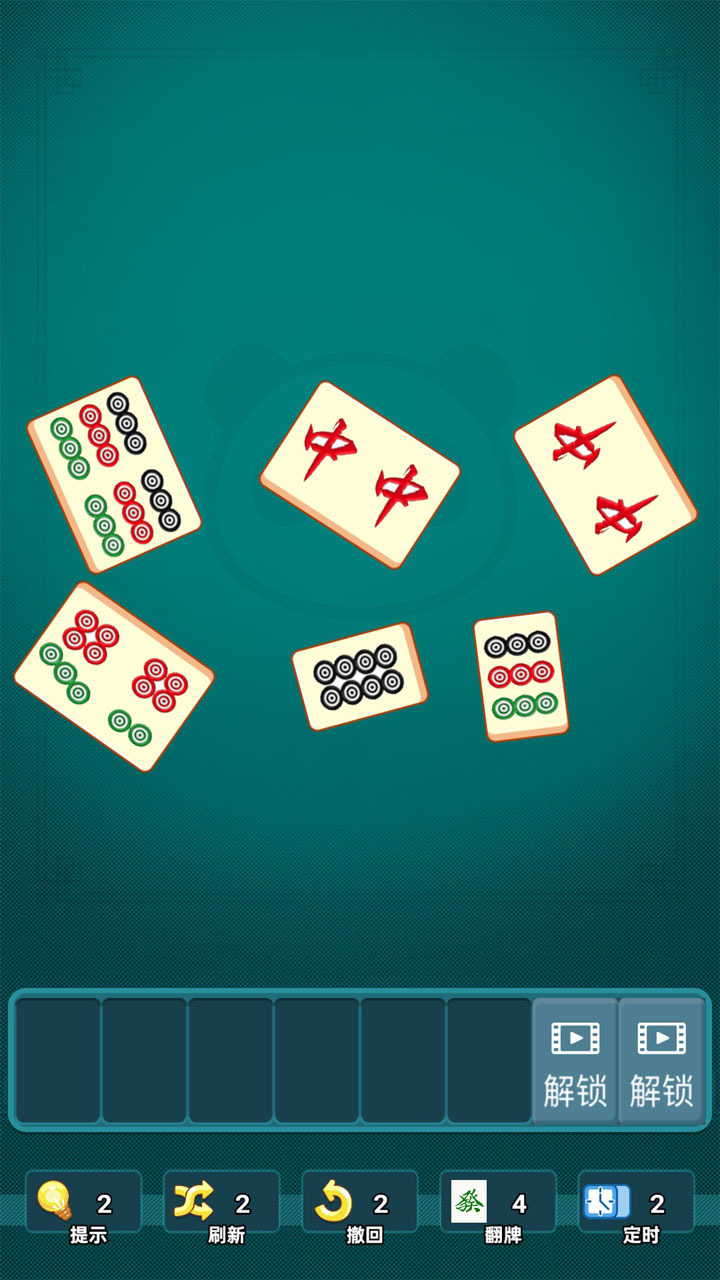
Task: Pick the tile with eight black circles
Action: [358, 677]
